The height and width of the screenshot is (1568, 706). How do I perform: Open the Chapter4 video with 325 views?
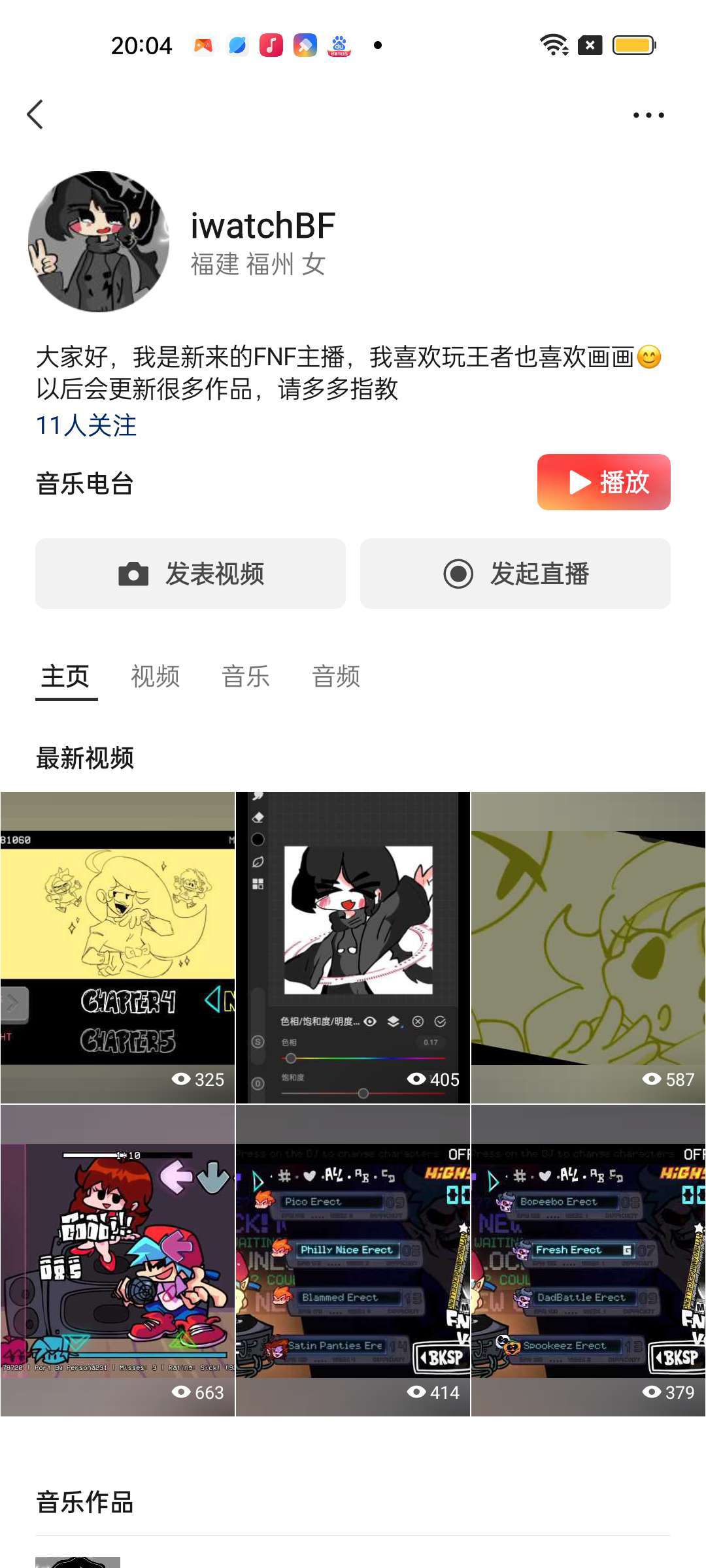(x=118, y=947)
